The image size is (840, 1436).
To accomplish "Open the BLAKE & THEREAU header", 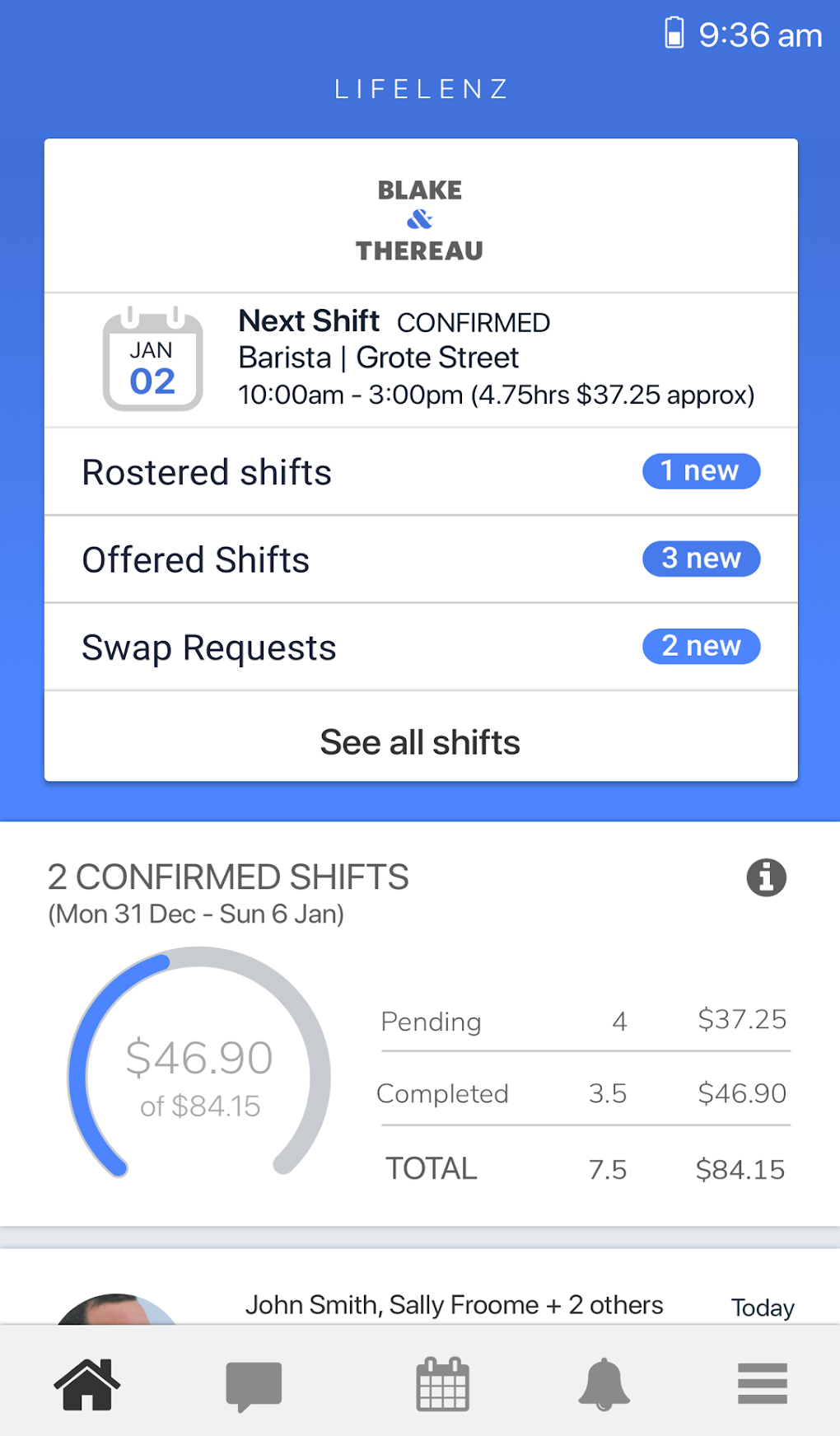I will 420,218.
